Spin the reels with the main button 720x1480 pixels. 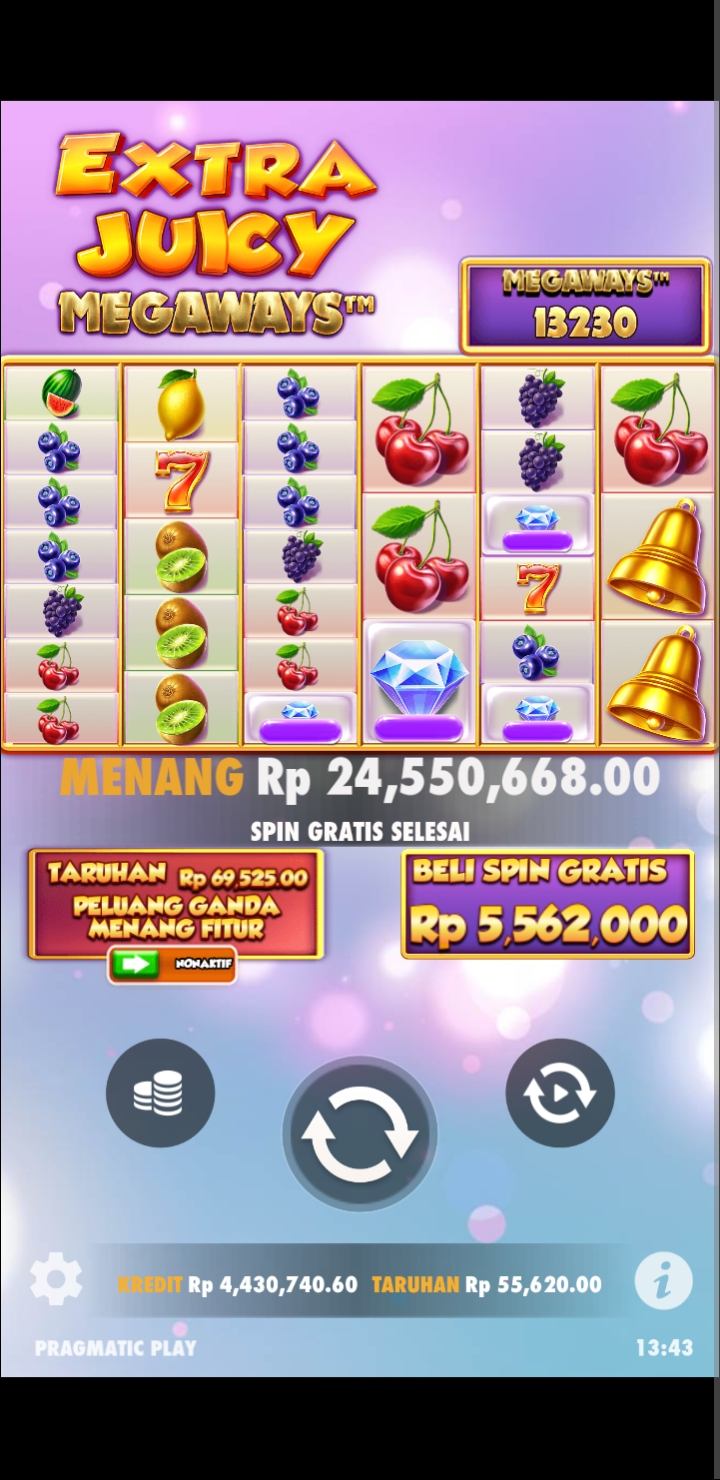(x=360, y=1134)
